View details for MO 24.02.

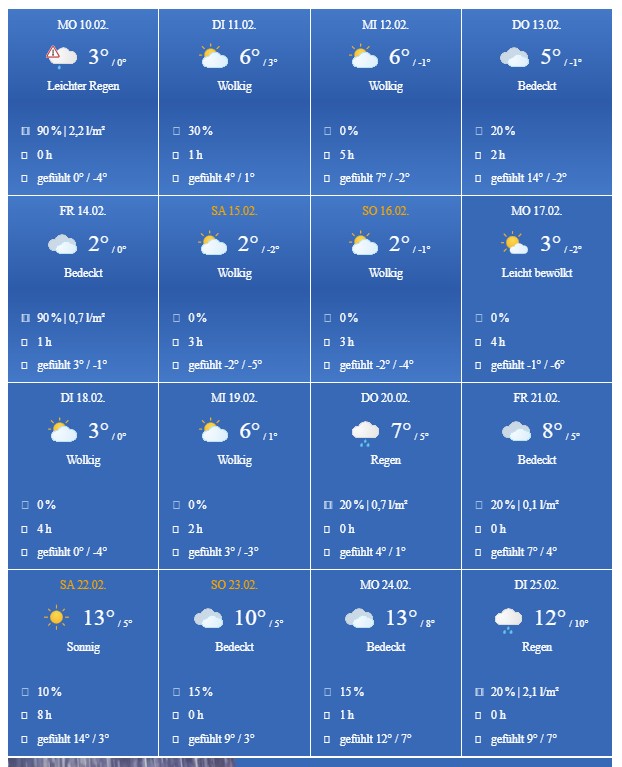pos(385,663)
